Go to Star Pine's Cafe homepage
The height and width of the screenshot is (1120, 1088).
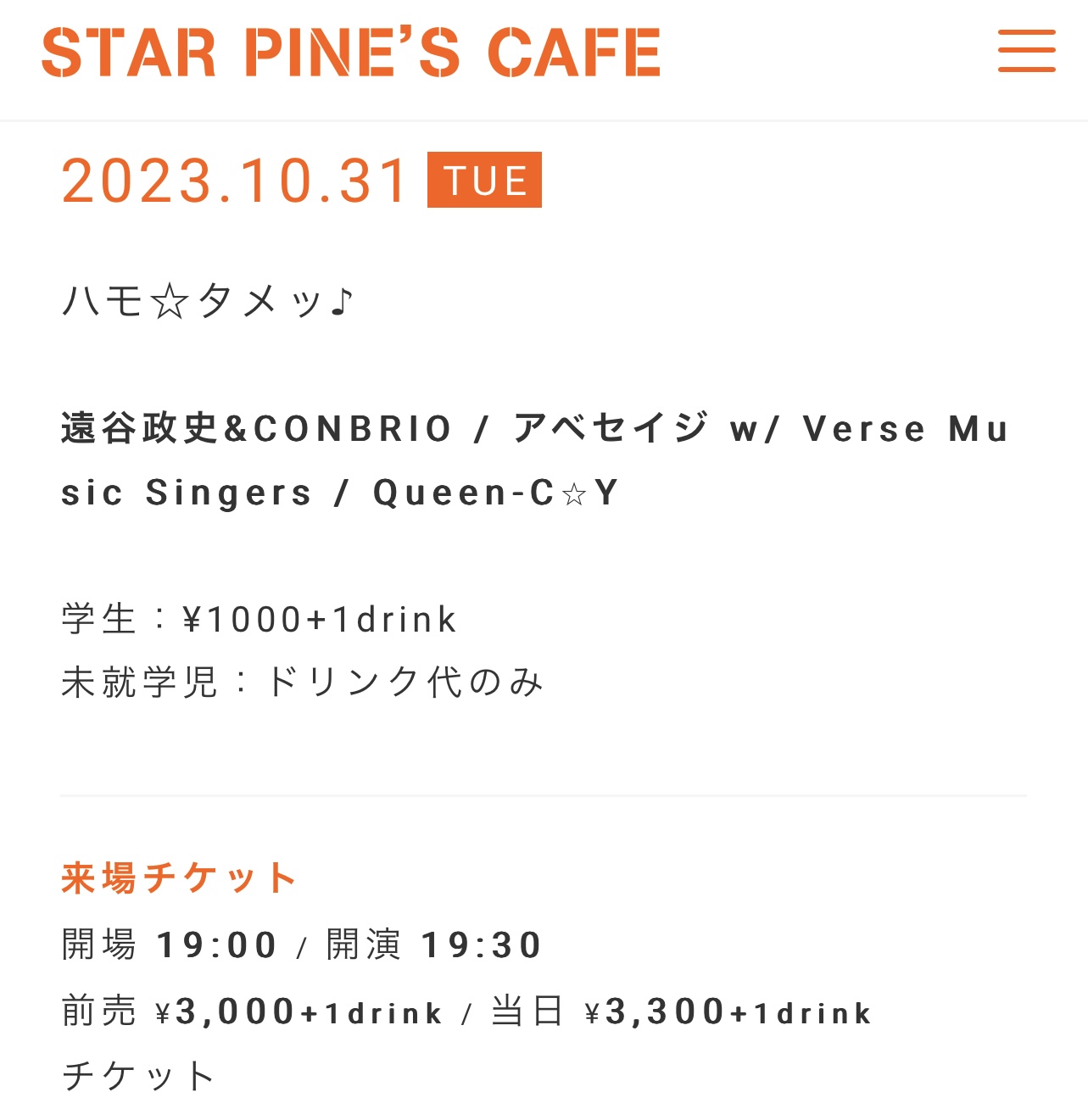pyautogui.click(x=351, y=53)
